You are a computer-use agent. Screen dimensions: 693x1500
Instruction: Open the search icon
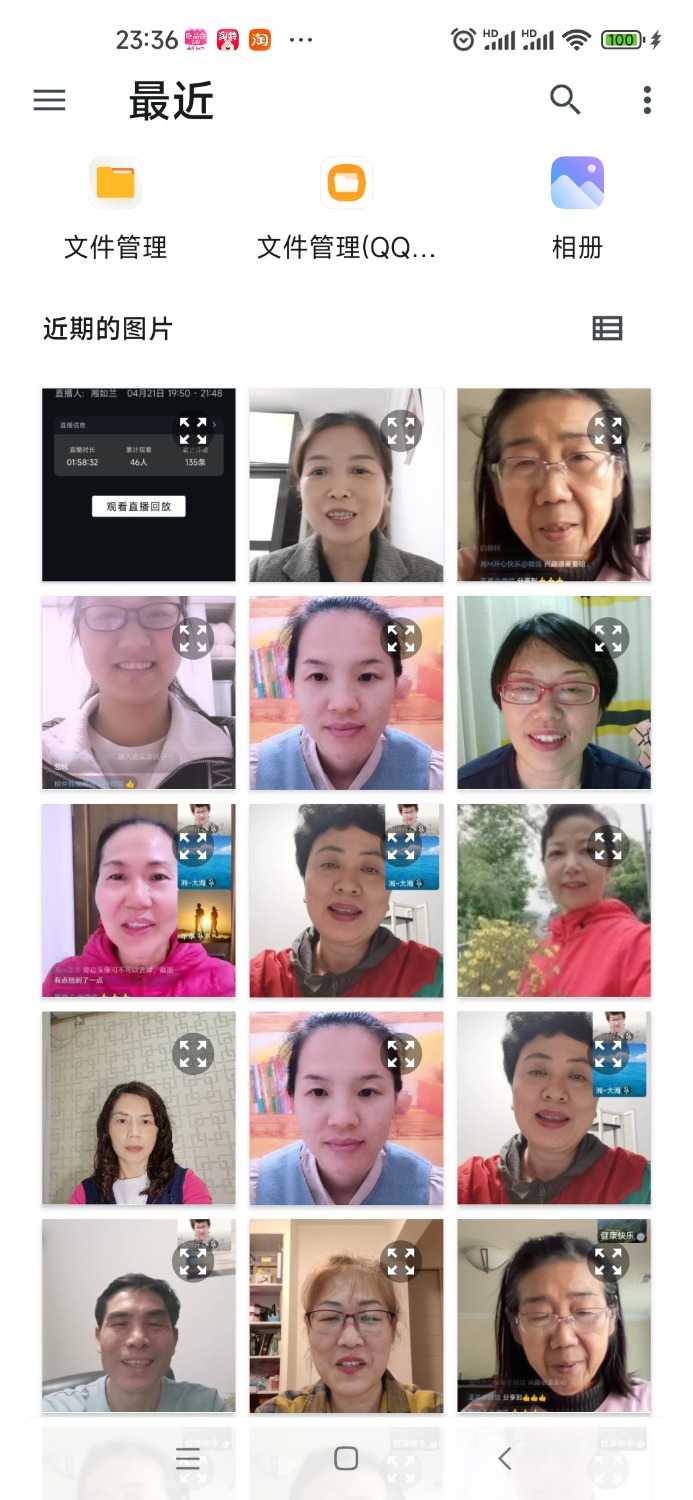coord(565,100)
